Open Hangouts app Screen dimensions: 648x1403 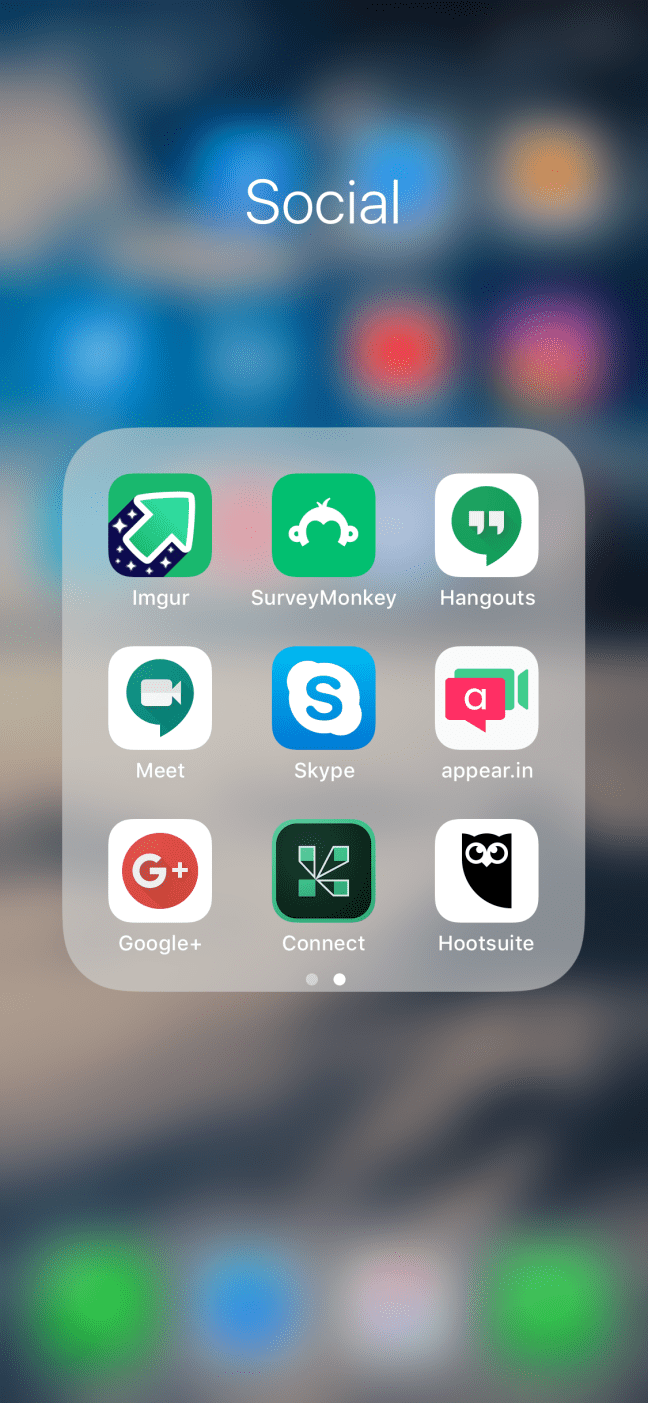pyautogui.click(x=487, y=525)
